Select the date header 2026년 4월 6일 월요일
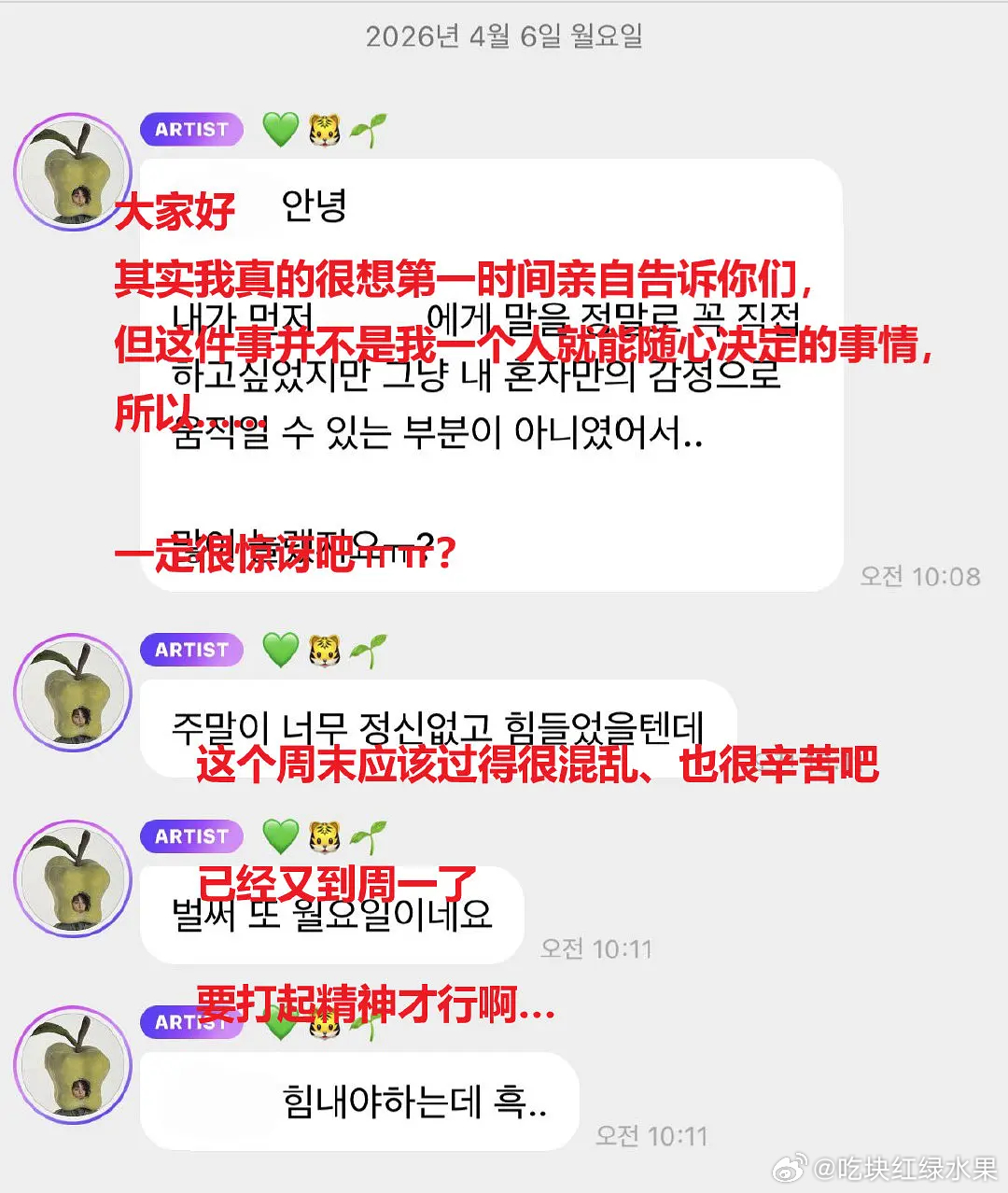 [504, 35]
